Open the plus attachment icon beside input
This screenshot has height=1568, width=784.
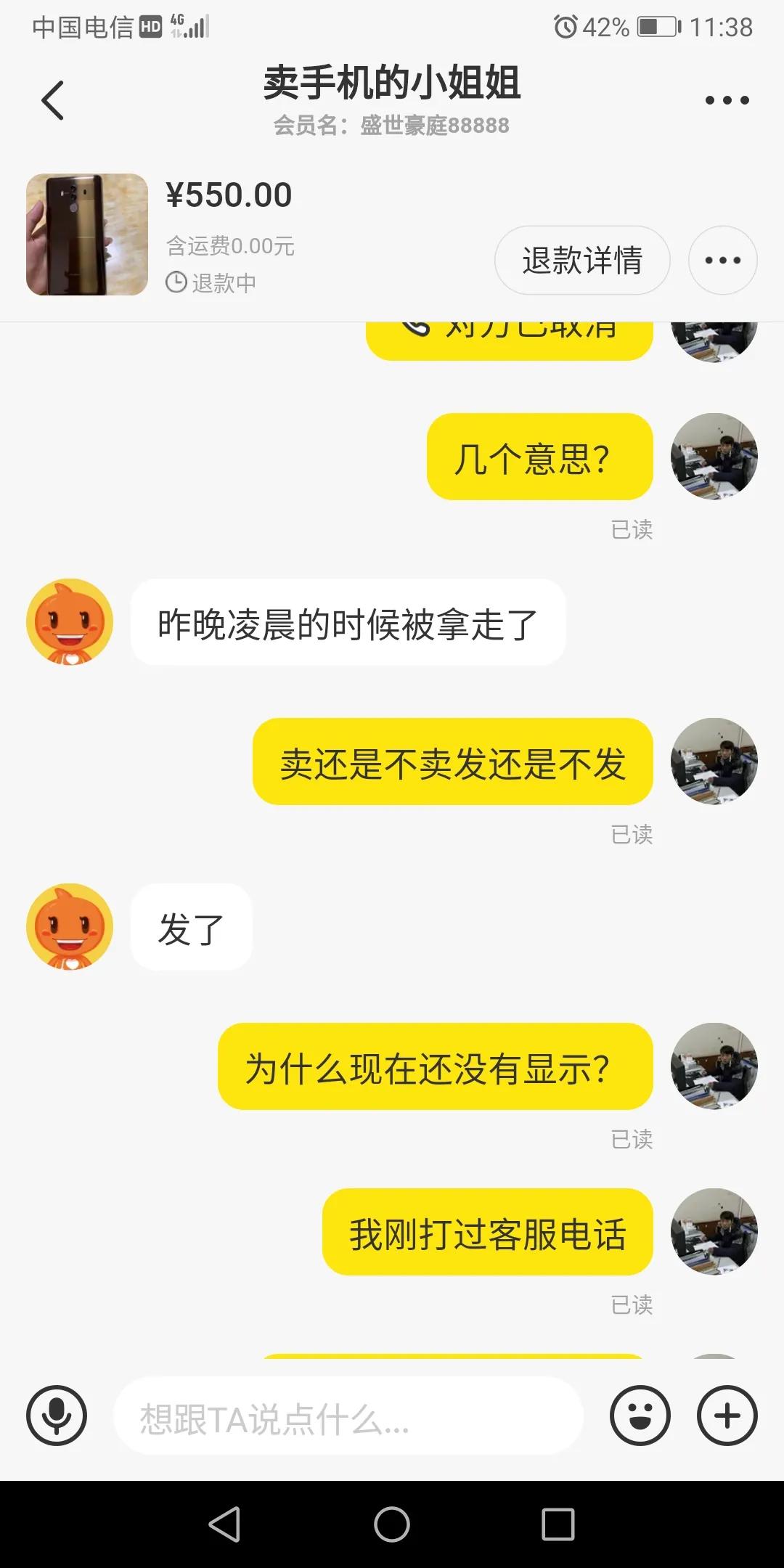(x=727, y=1415)
